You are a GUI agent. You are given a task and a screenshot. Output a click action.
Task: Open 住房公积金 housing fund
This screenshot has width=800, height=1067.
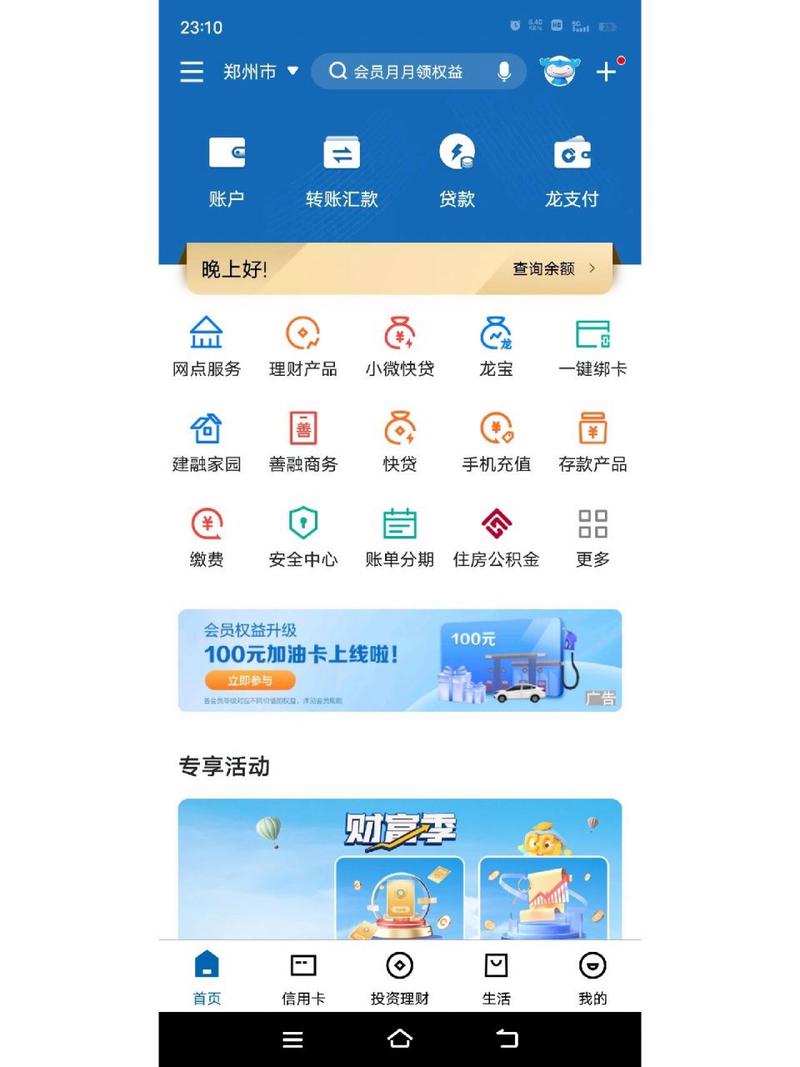coord(496,535)
